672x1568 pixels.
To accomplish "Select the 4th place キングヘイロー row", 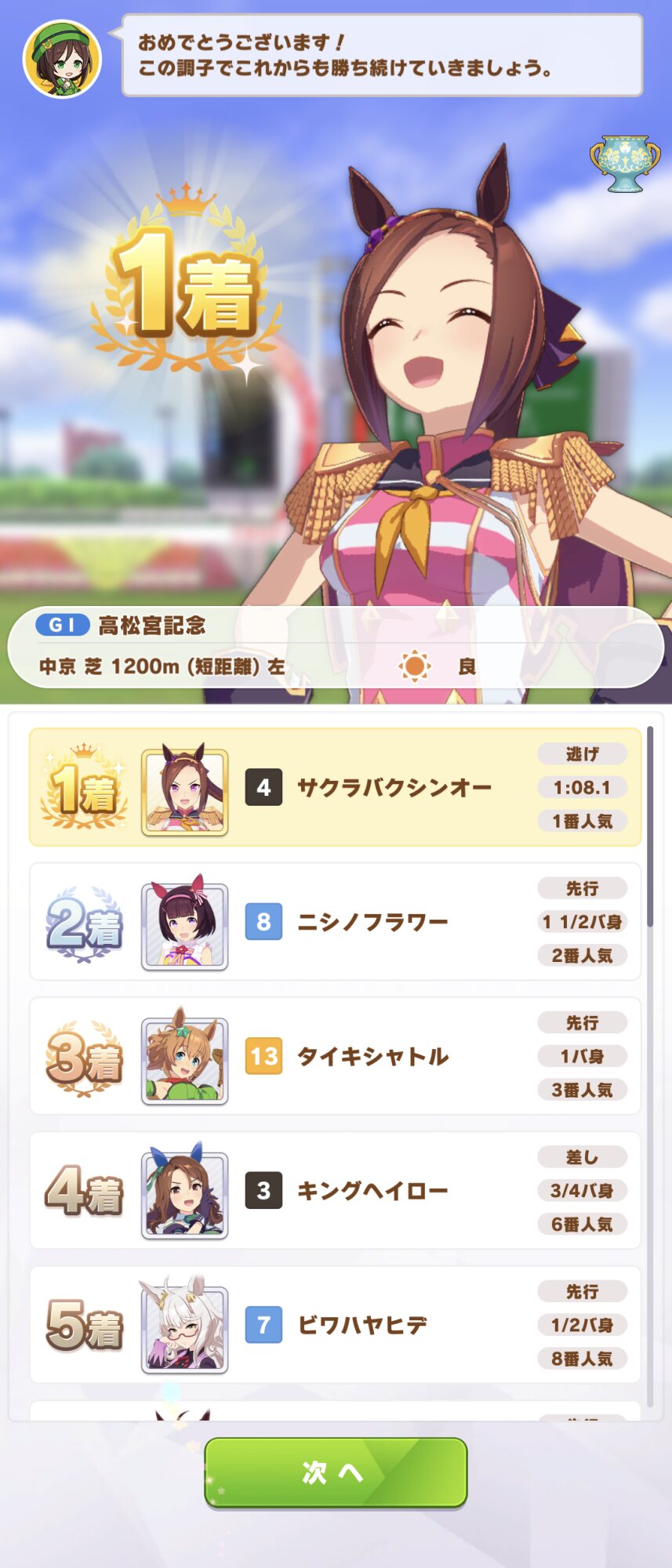I will point(336,1190).
